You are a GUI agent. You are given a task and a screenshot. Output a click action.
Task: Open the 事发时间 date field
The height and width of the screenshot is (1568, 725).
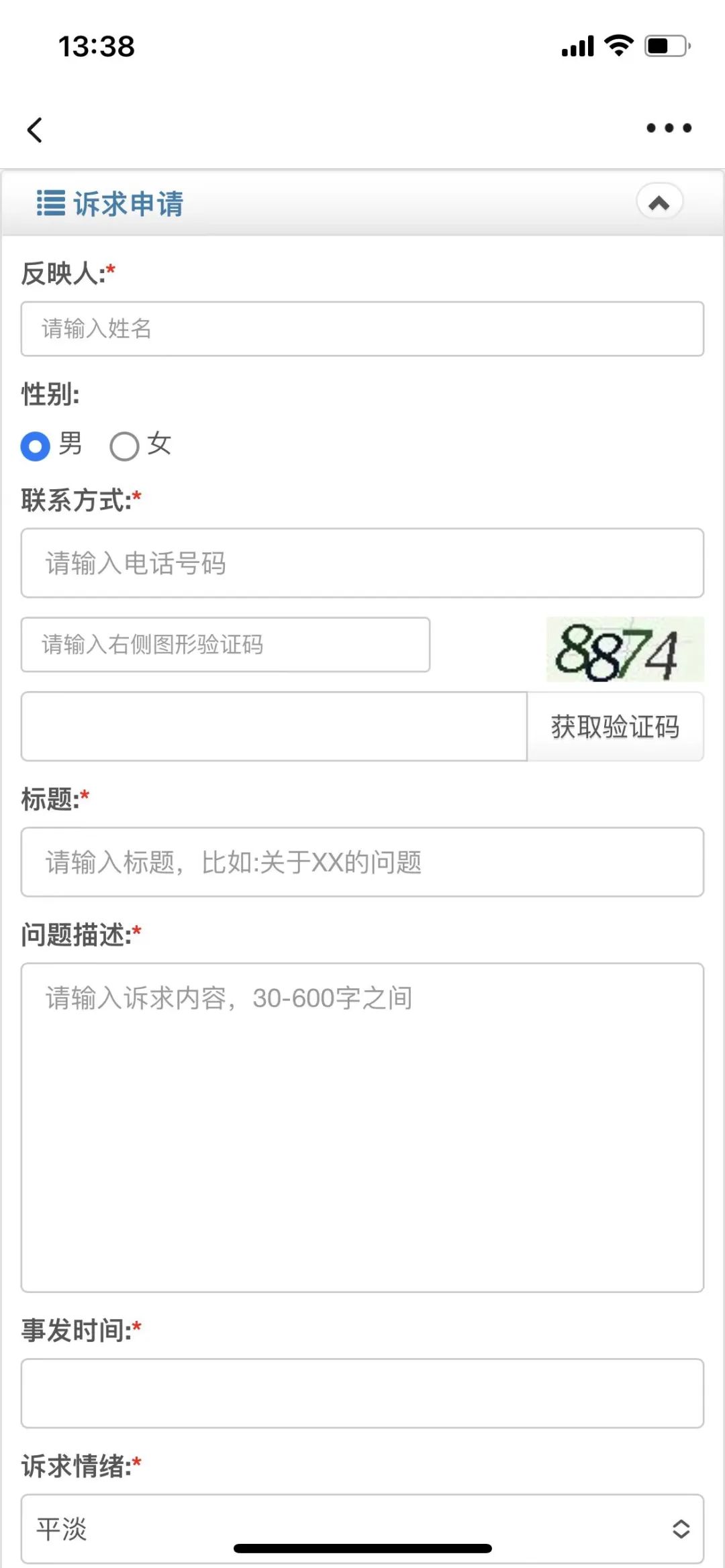click(x=362, y=1394)
